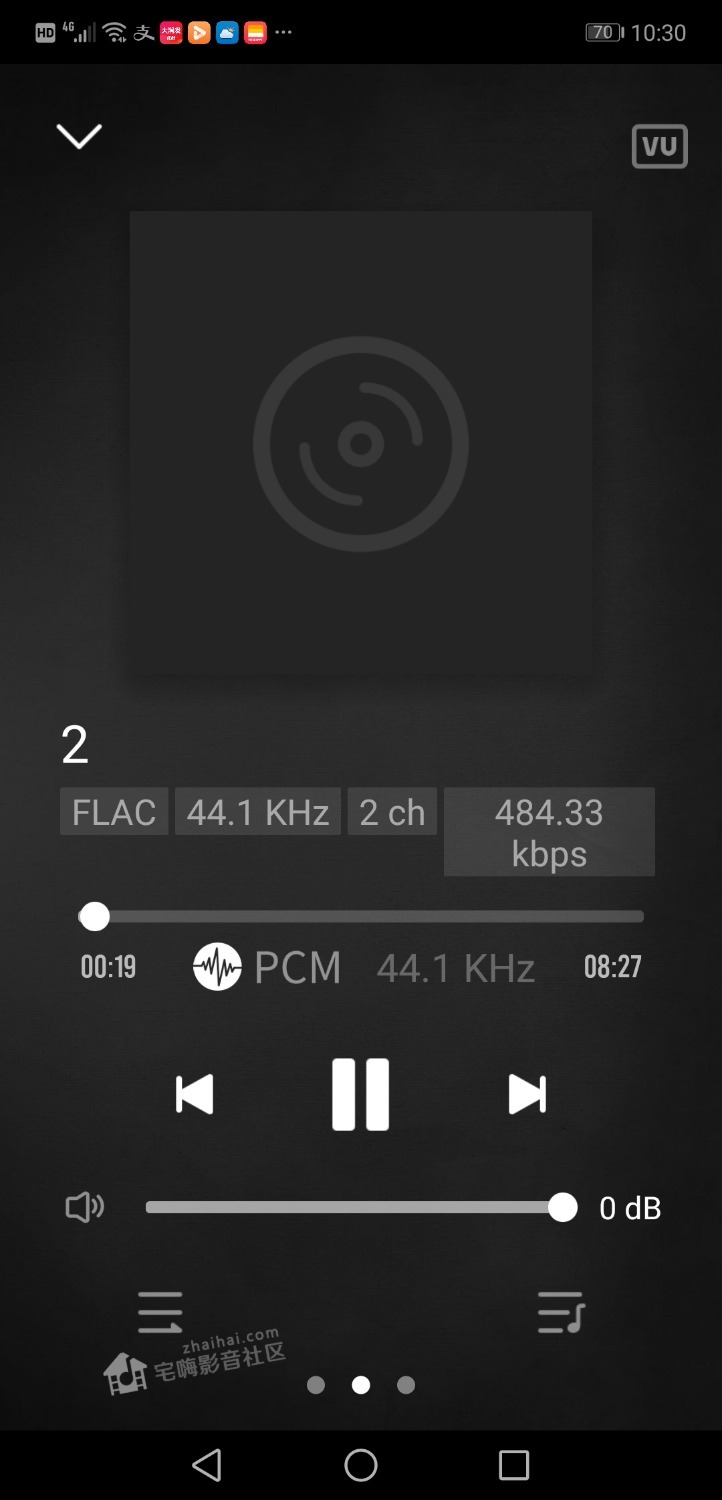Viewport: 722px width, 1500px height.
Task: Collapse the player with the down chevron
Action: (x=79, y=136)
